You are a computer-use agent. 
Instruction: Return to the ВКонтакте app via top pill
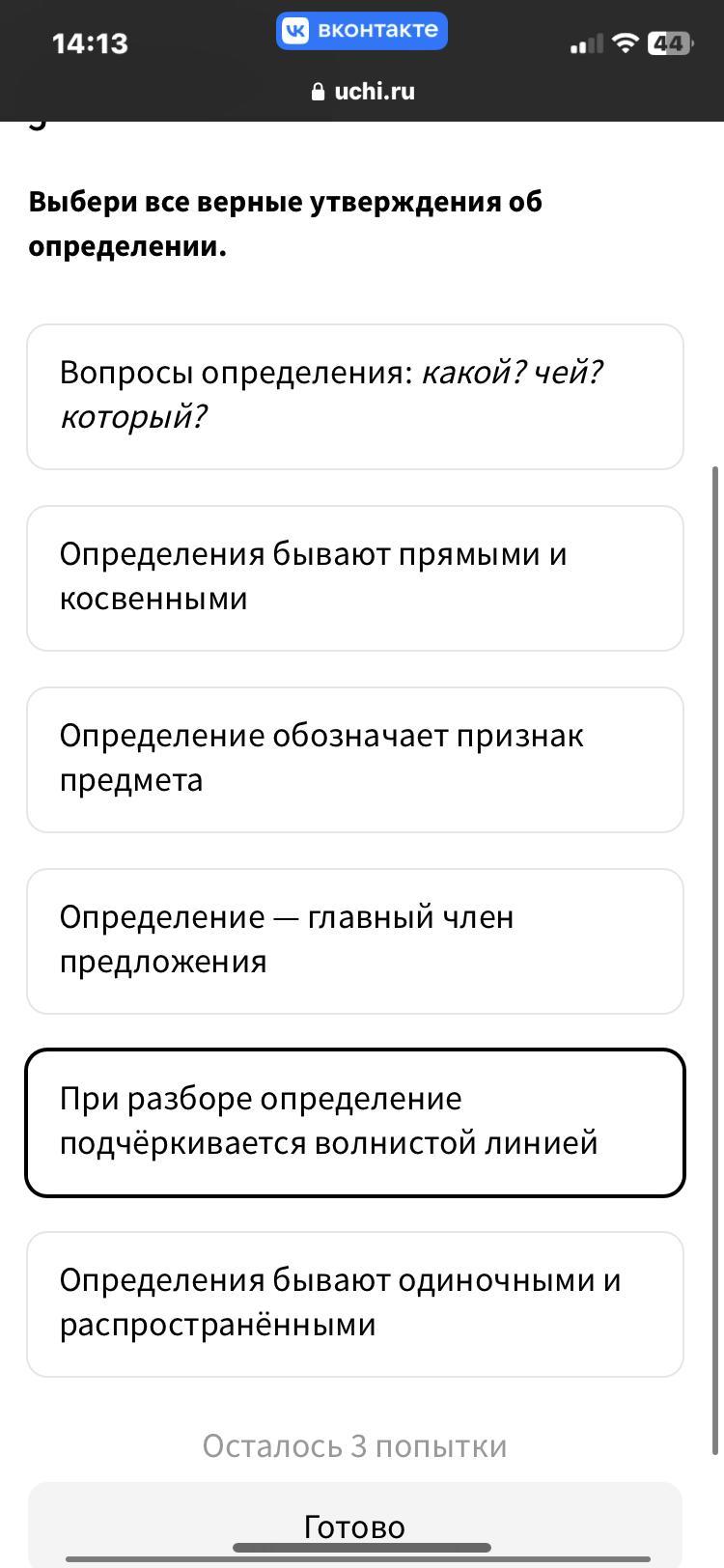tap(362, 30)
